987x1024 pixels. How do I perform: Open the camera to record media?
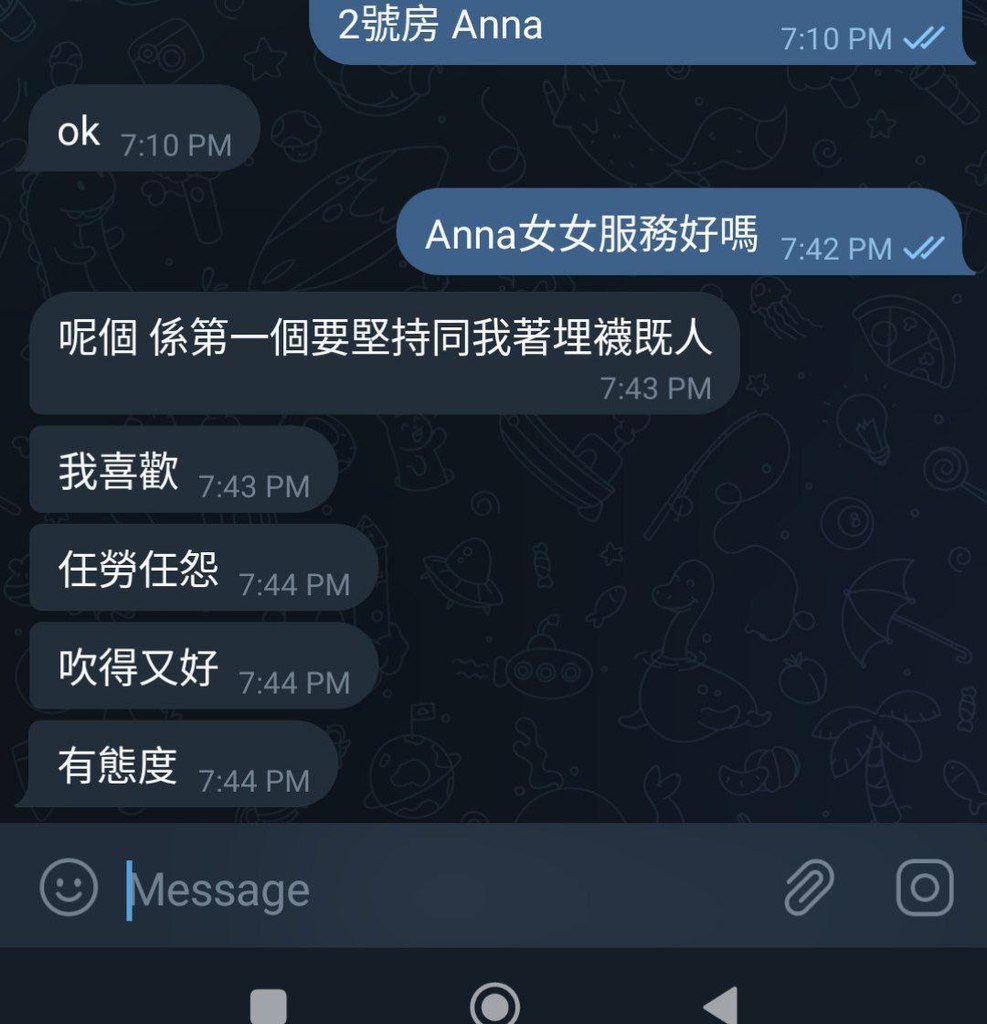coord(924,887)
